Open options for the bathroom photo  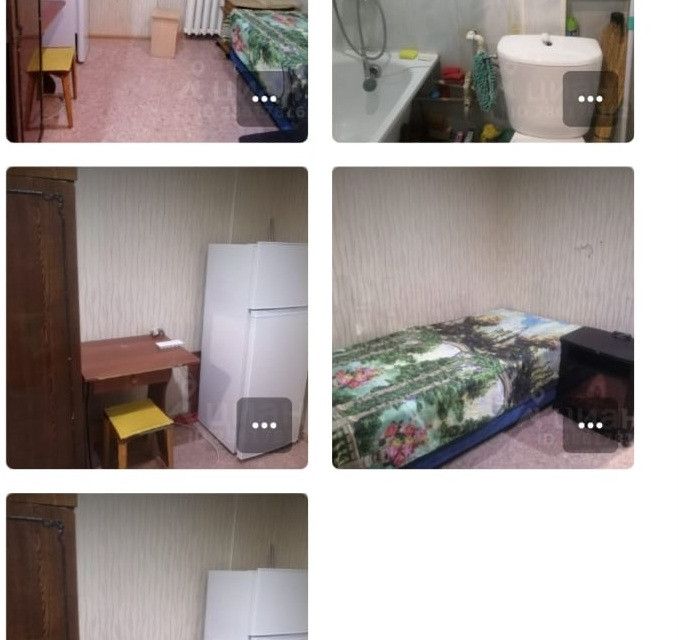point(590,99)
